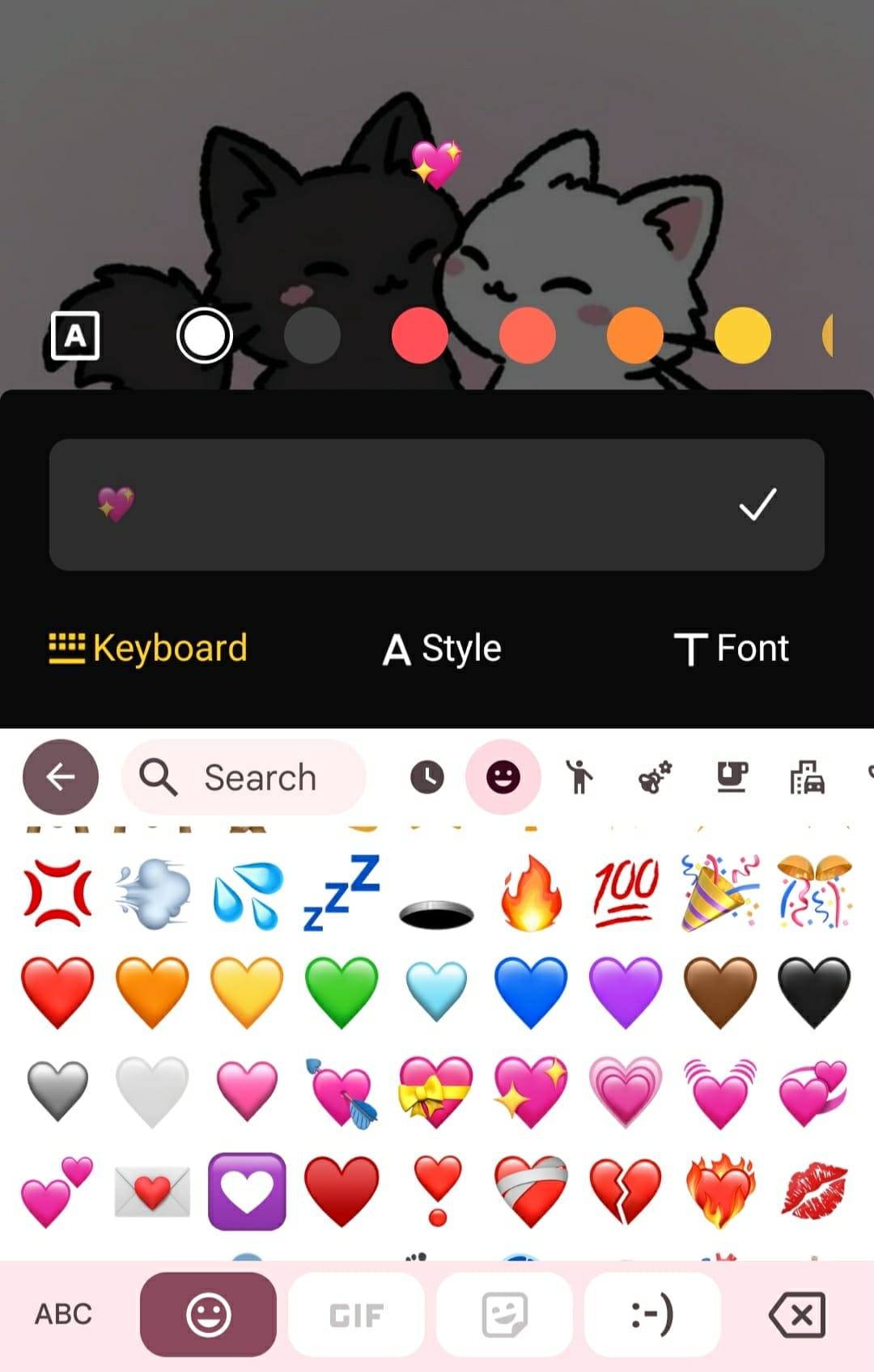
Task: Open the GIF picker
Action: (x=356, y=1314)
